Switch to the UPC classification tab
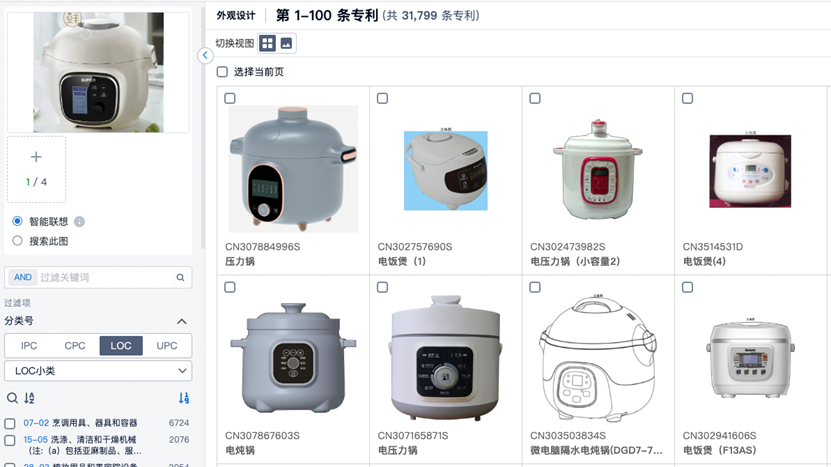This screenshot has height=467, width=831. (x=167, y=346)
